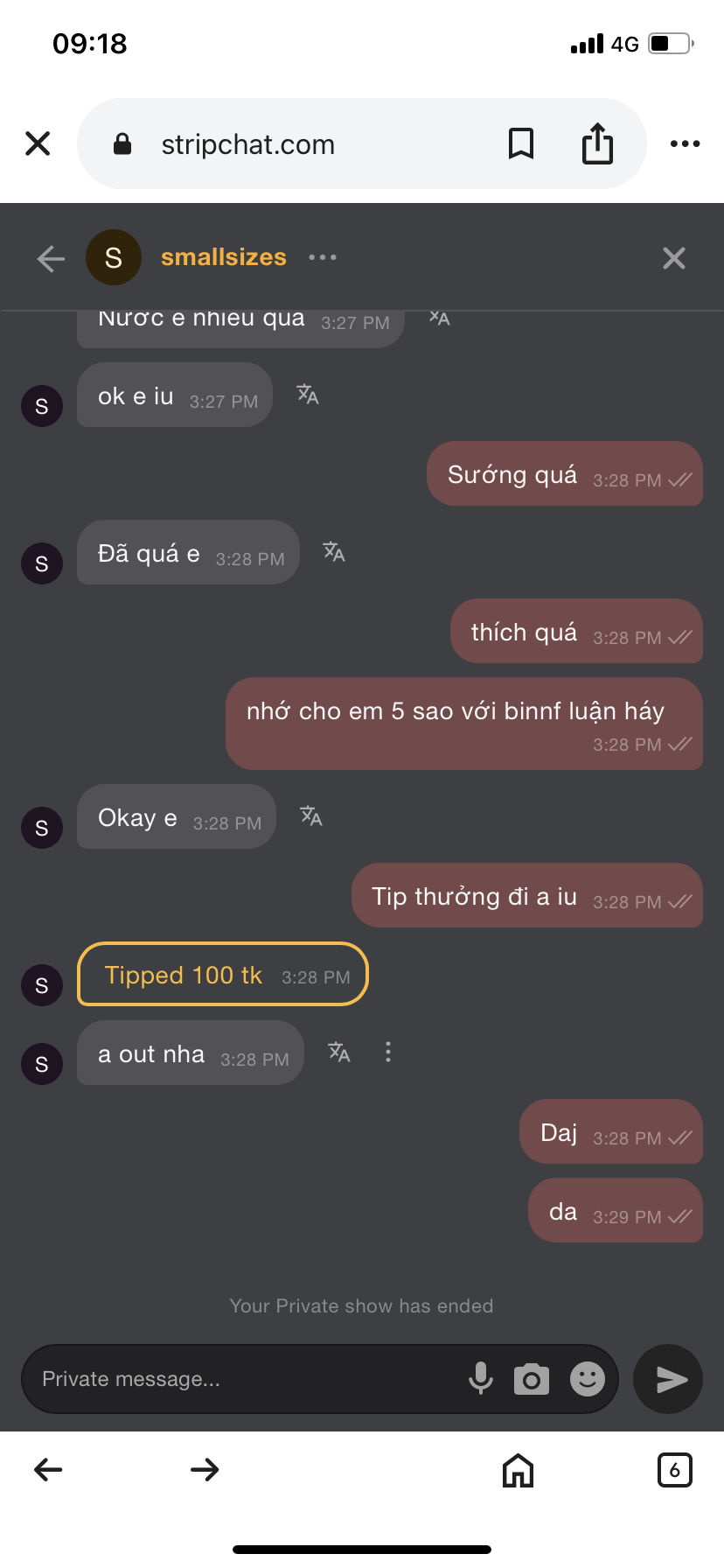The width and height of the screenshot is (724, 1568).
Task: Open chat options next to smallsizes
Action: tap(323, 257)
